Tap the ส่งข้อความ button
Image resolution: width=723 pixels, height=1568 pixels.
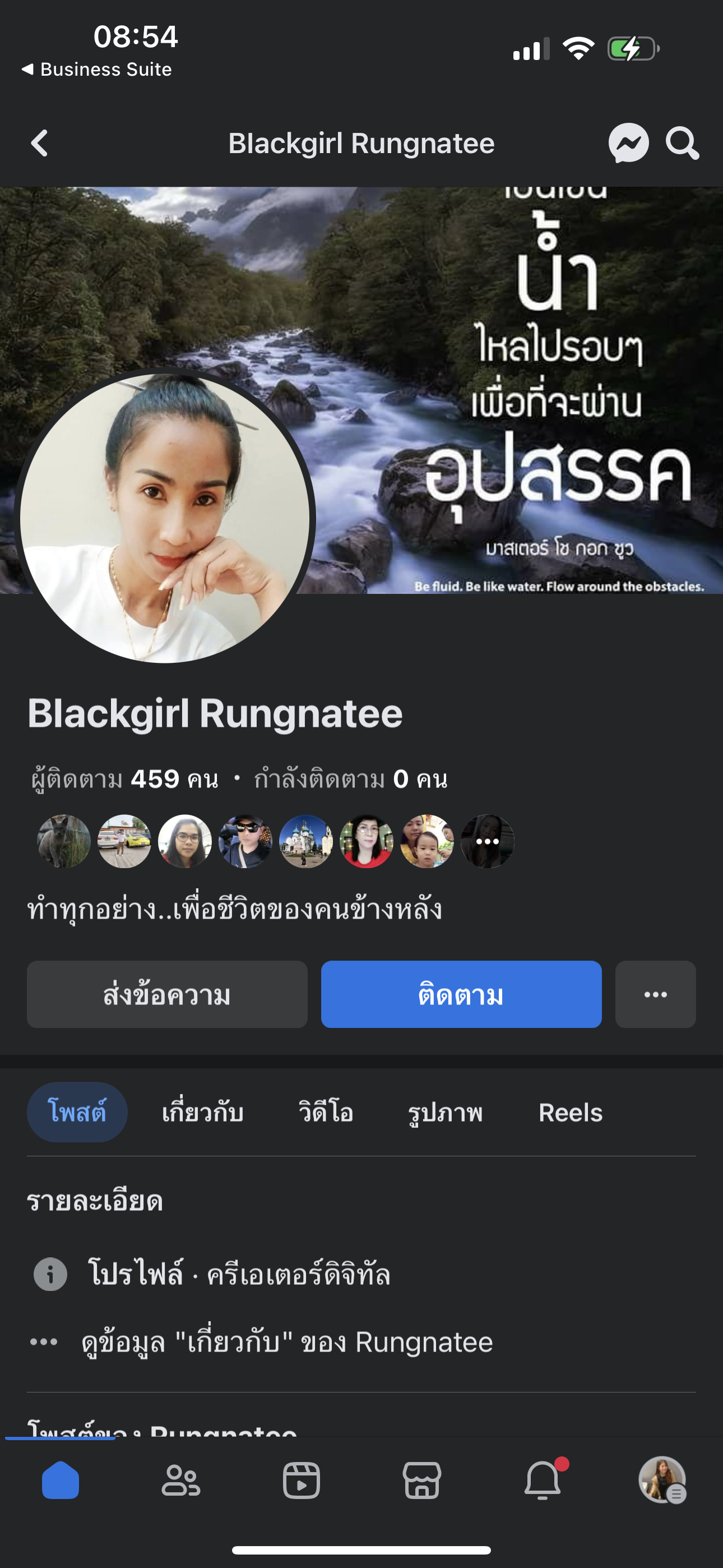tap(167, 995)
